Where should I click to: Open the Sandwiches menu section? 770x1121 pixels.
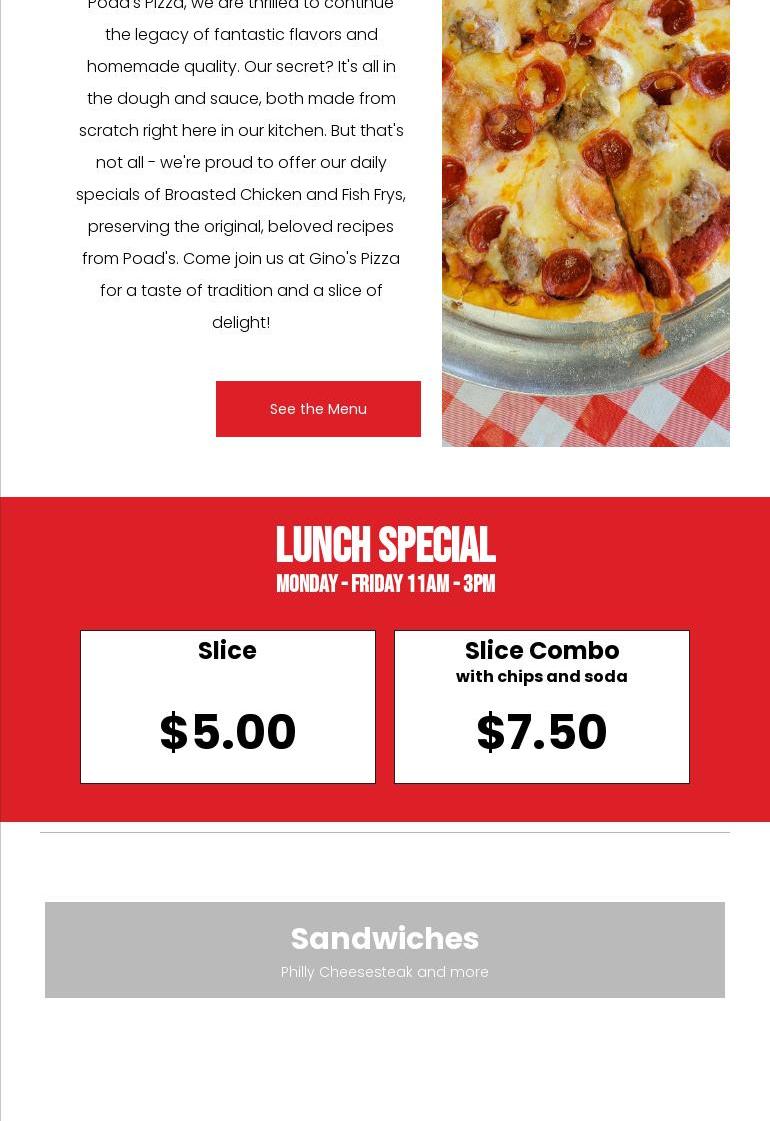point(385,949)
